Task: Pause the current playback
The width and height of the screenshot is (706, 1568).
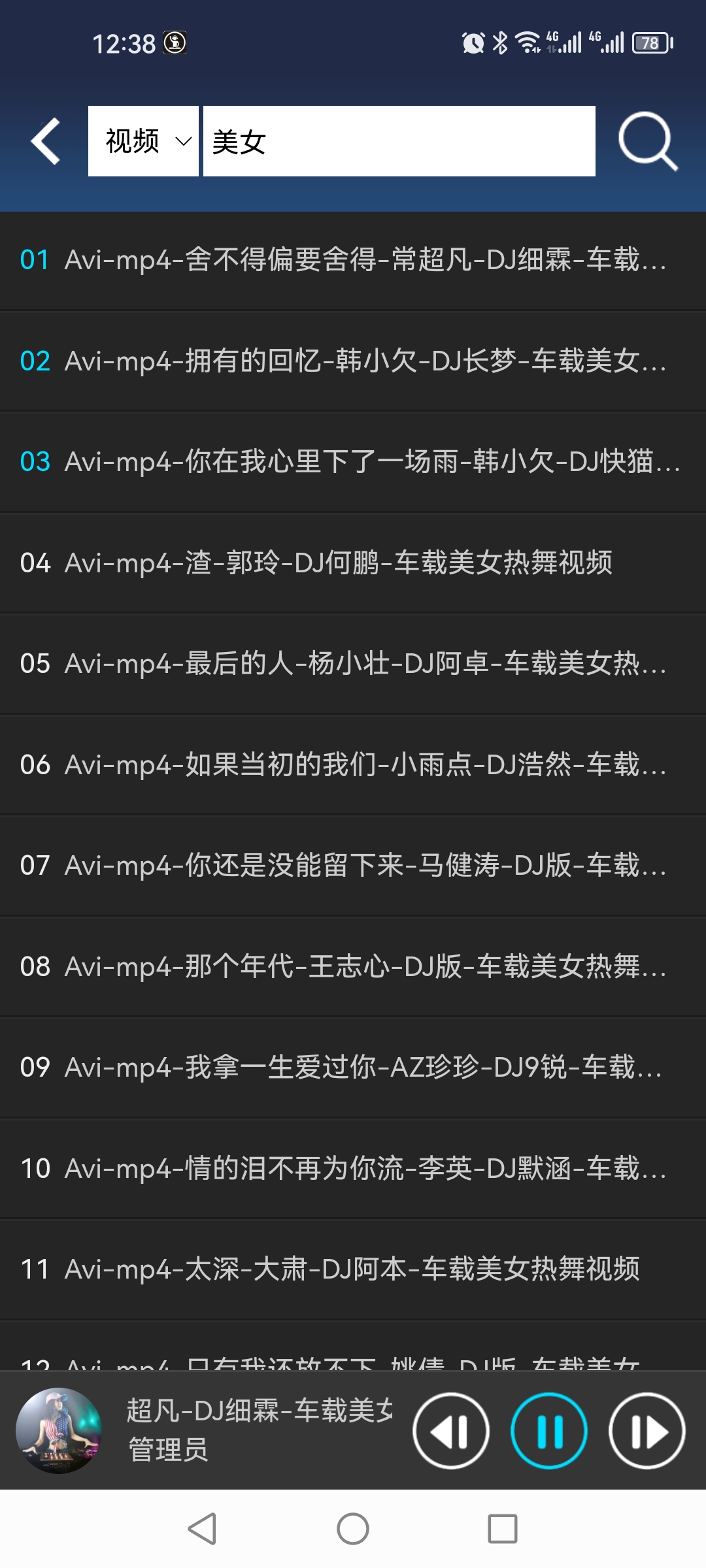Action: point(549,1431)
